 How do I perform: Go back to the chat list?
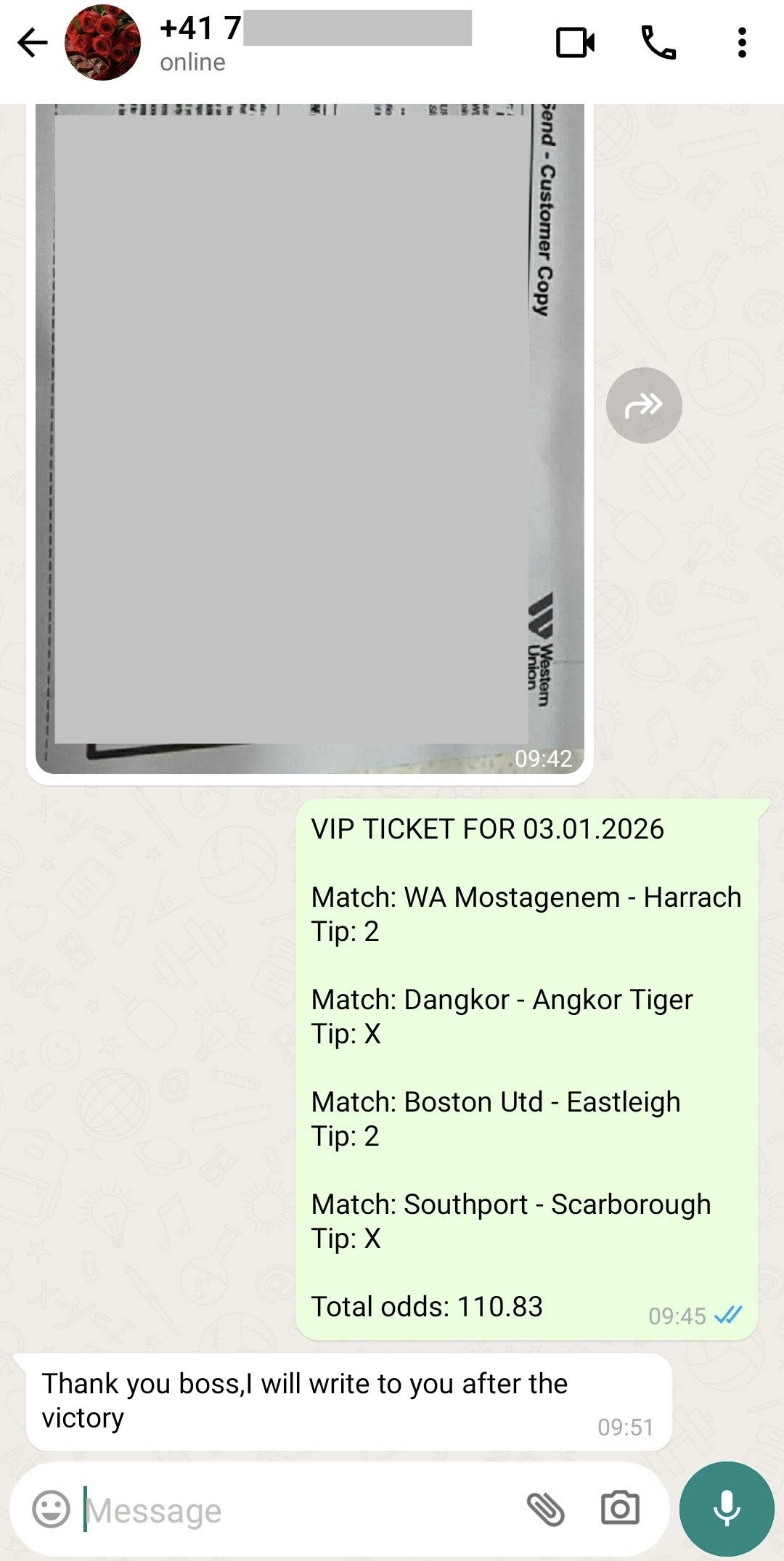tap(32, 43)
